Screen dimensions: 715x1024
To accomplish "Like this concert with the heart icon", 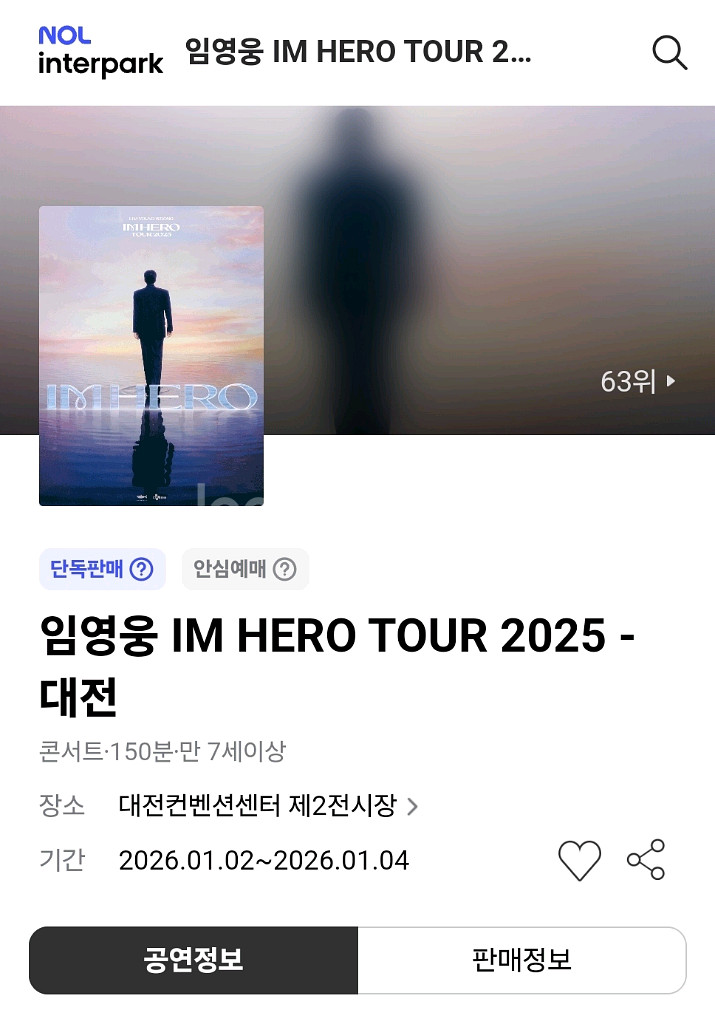I will [579, 860].
